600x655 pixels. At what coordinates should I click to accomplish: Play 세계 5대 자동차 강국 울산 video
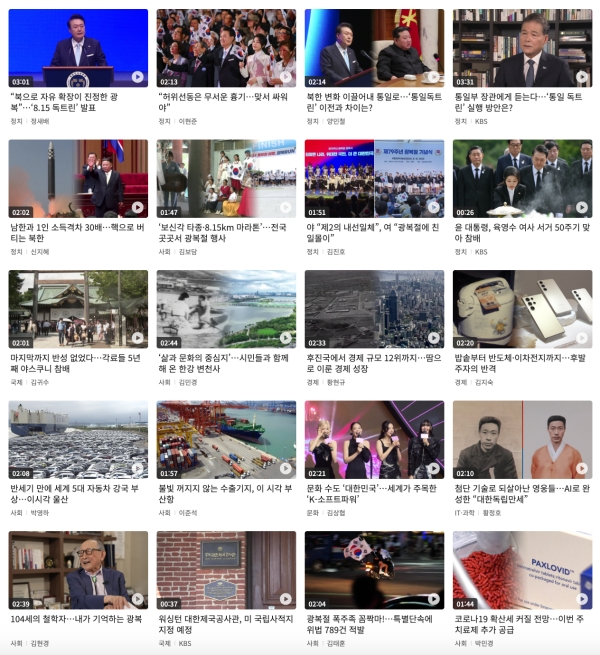tap(78, 440)
